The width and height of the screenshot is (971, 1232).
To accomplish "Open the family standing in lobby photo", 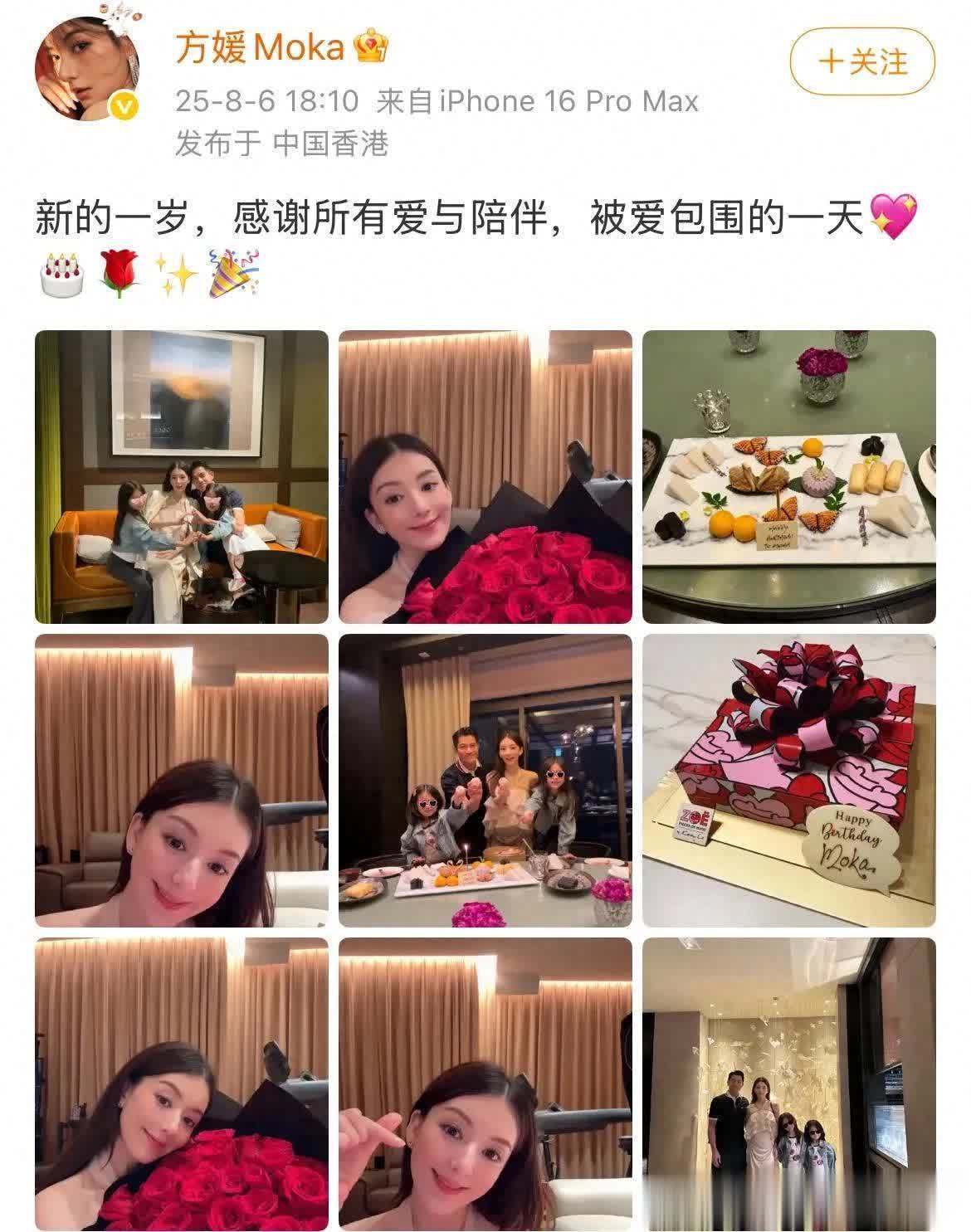I will [788, 1083].
